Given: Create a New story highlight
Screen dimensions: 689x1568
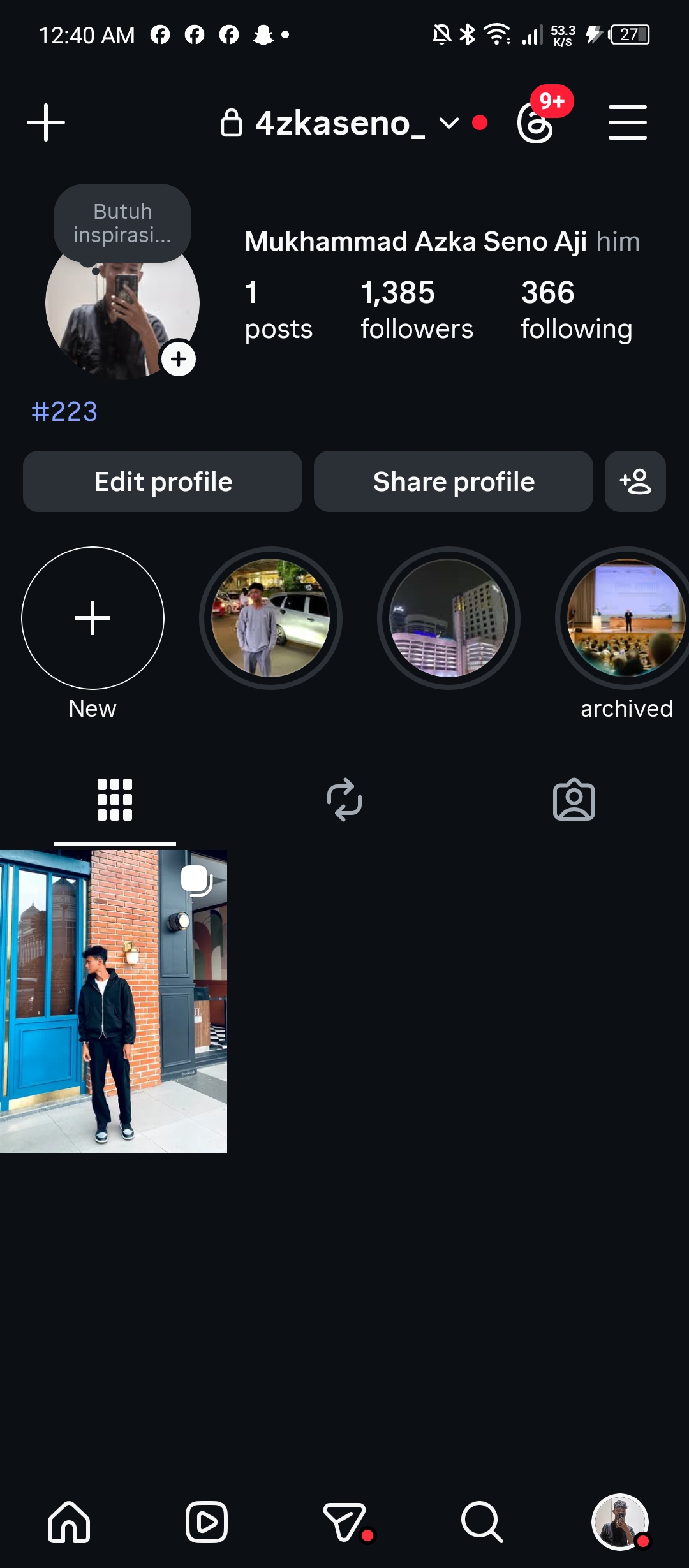Looking at the screenshot, I should tap(93, 618).
